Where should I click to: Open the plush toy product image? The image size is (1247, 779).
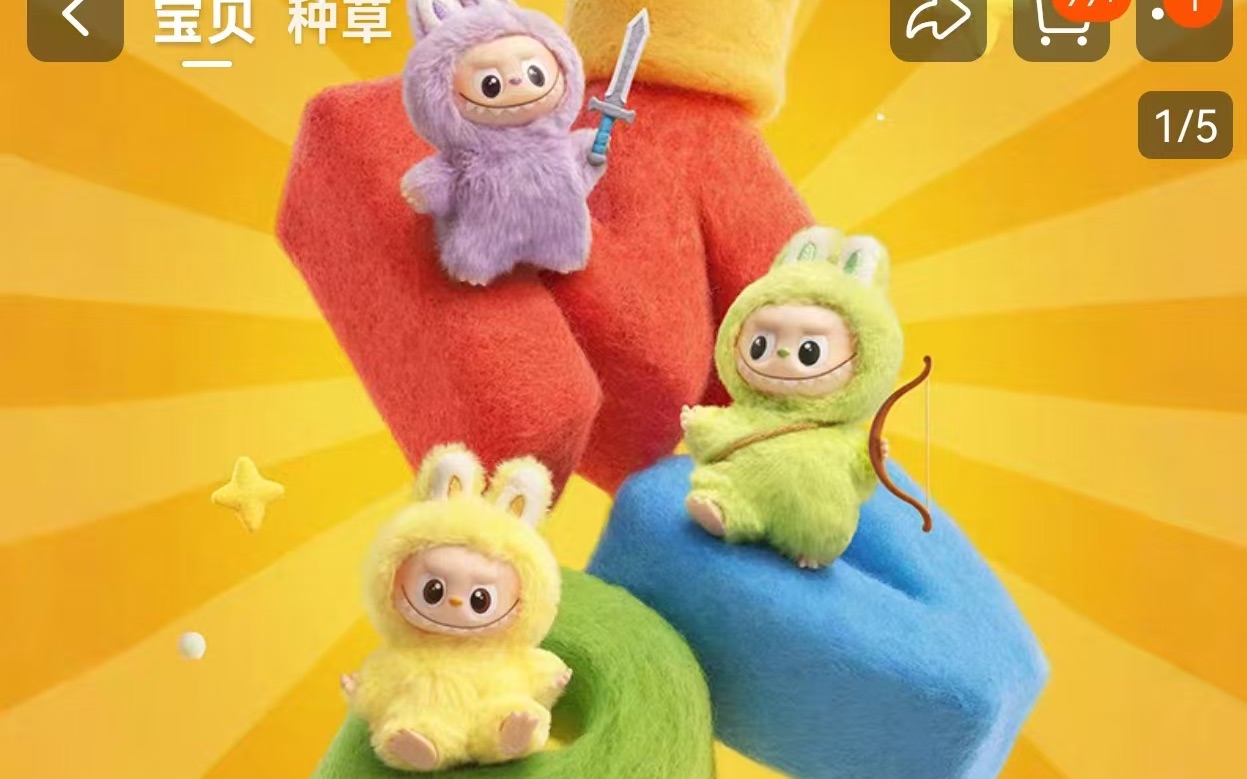click(x=623, y=420)
